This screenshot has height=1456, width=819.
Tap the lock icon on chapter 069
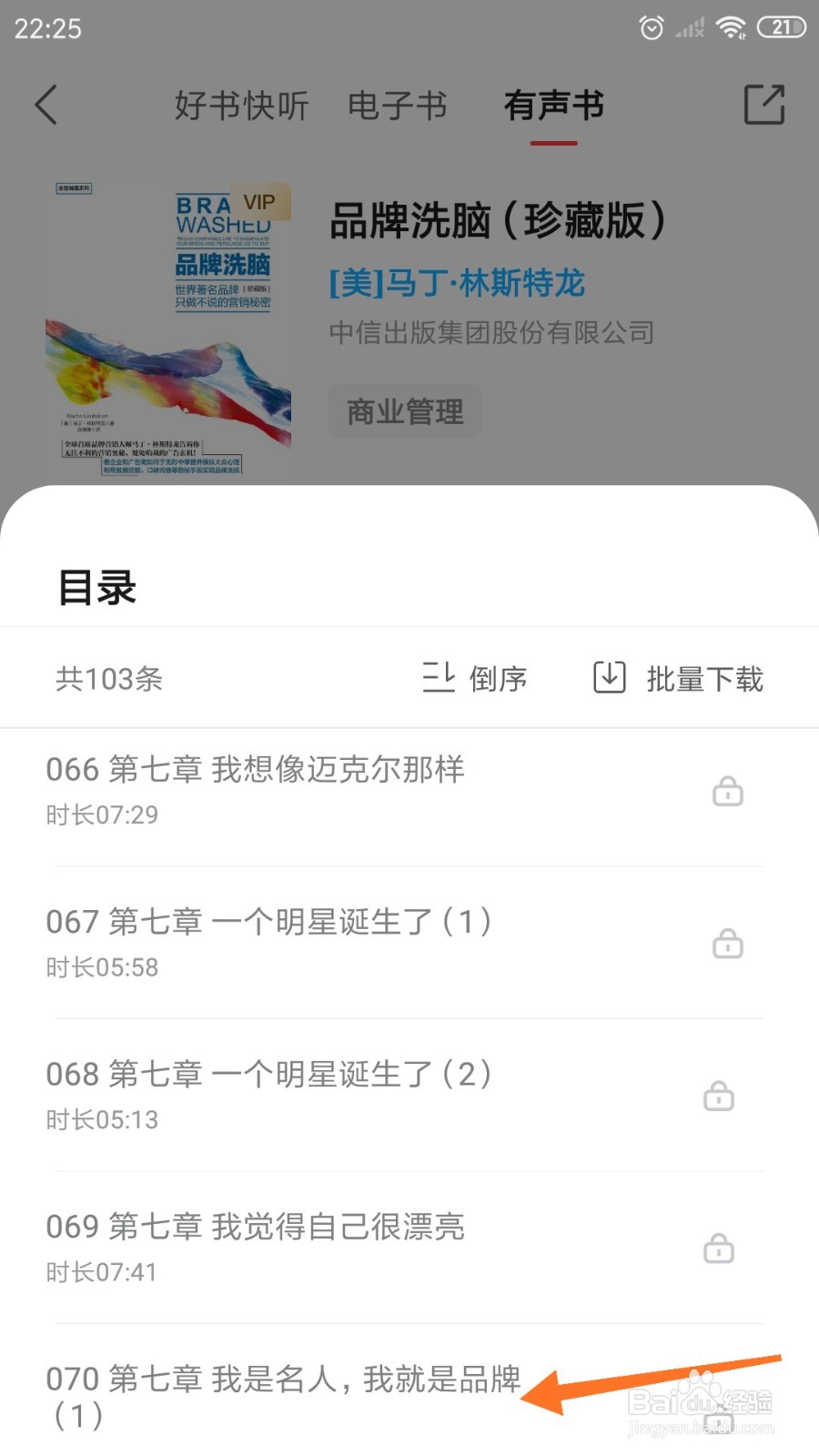pos(719,1249)
